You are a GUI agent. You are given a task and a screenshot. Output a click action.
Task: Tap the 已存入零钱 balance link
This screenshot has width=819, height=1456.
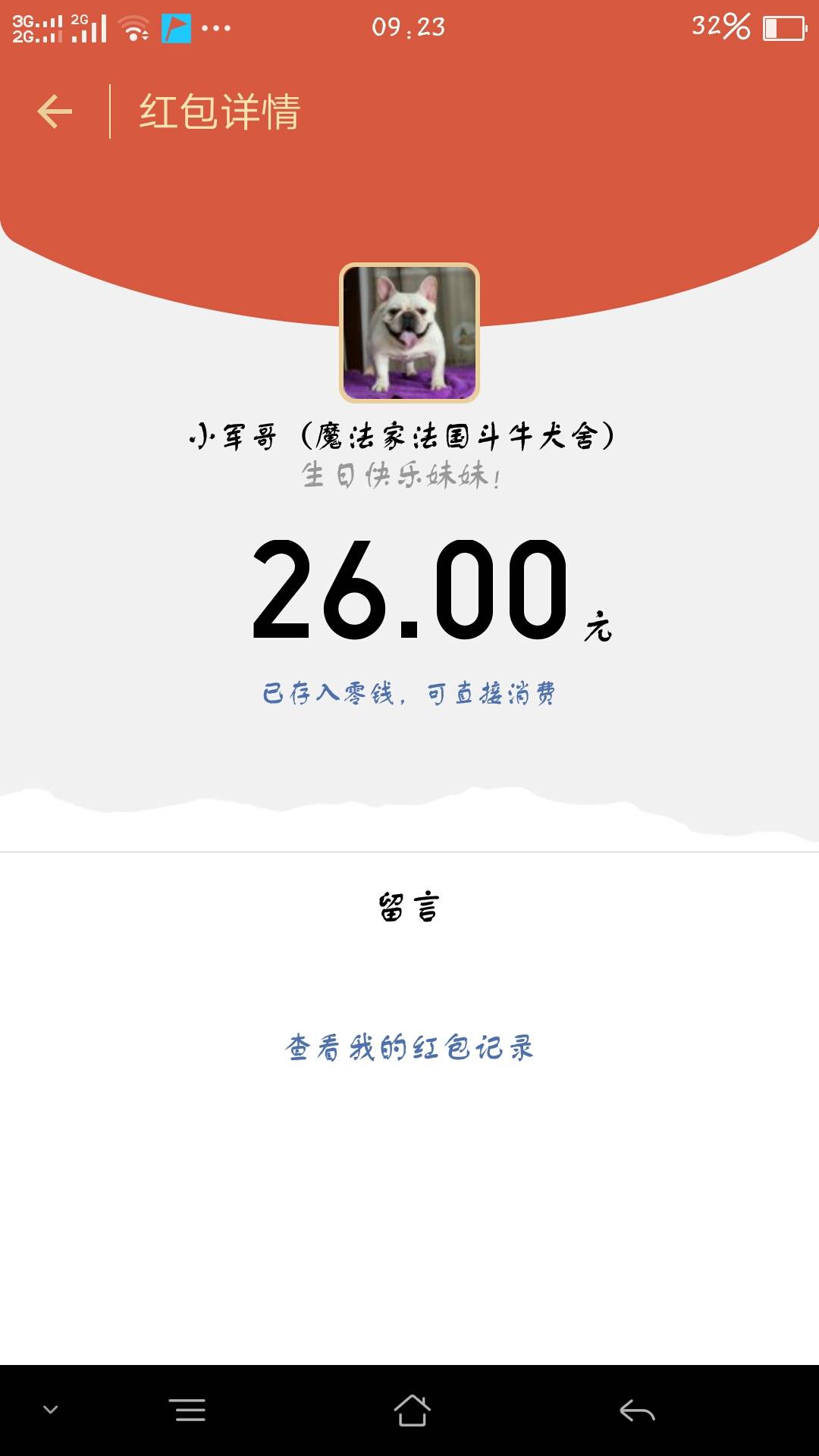(409, 693)
